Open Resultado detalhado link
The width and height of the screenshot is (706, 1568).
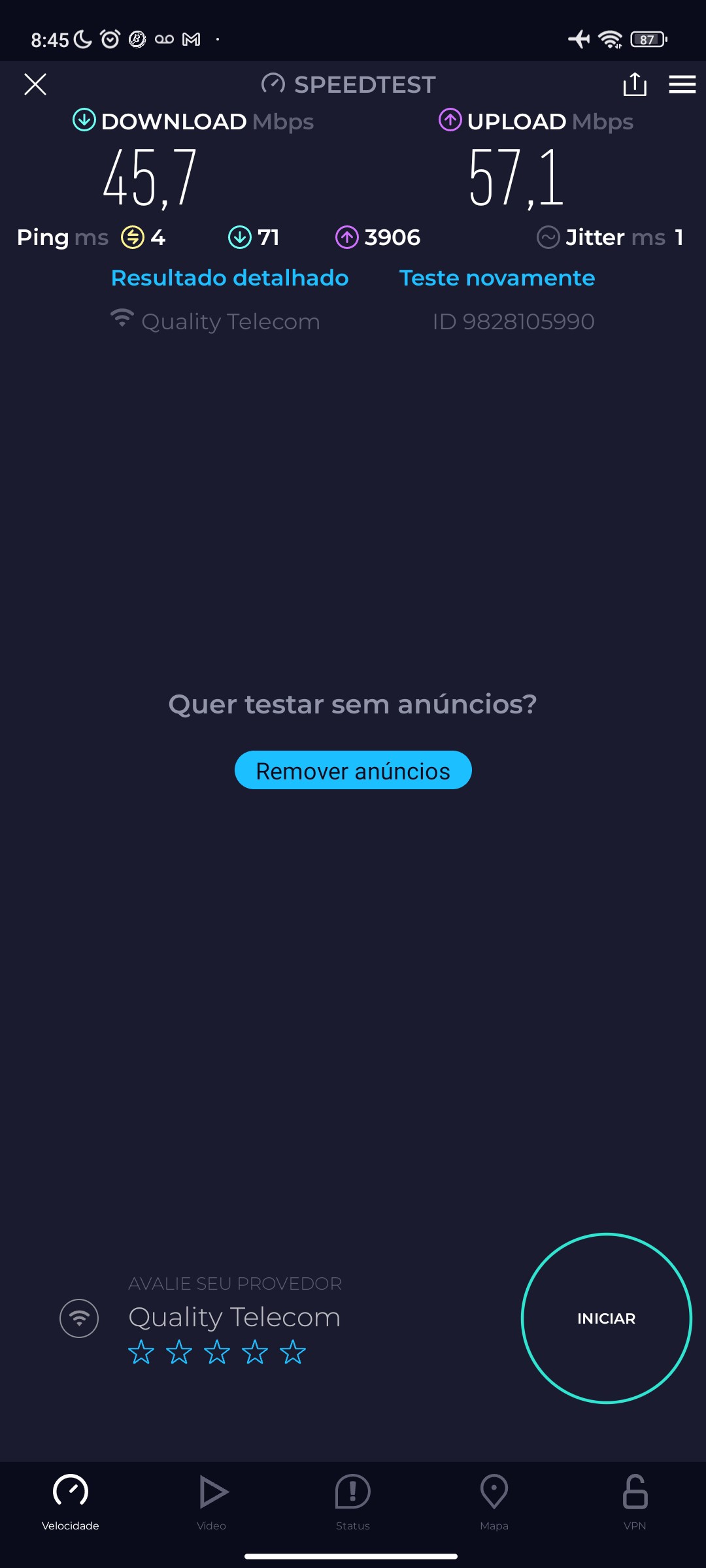tap(230, 278)
